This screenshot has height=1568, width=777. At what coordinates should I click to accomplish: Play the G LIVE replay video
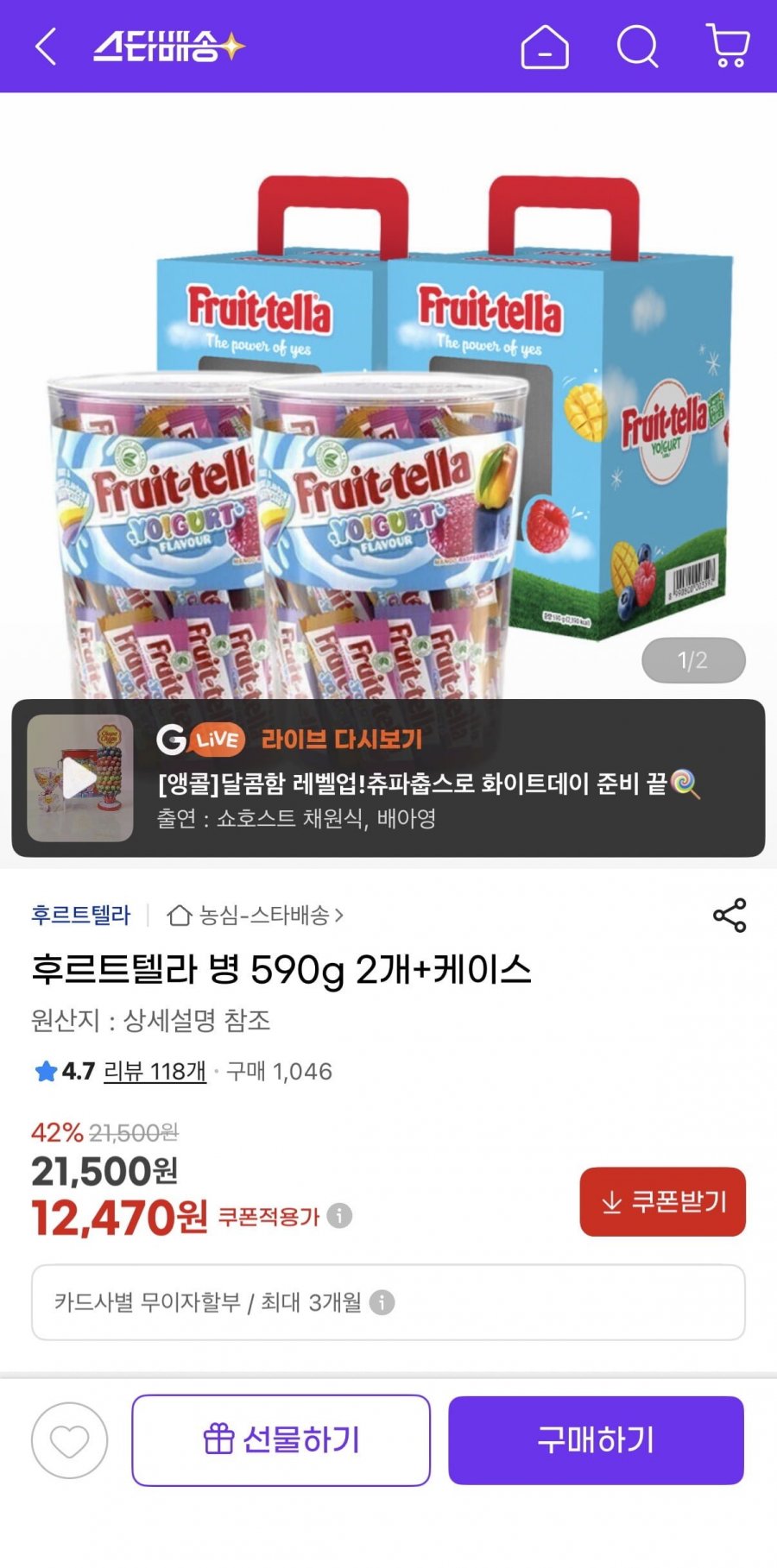point(80,778)
